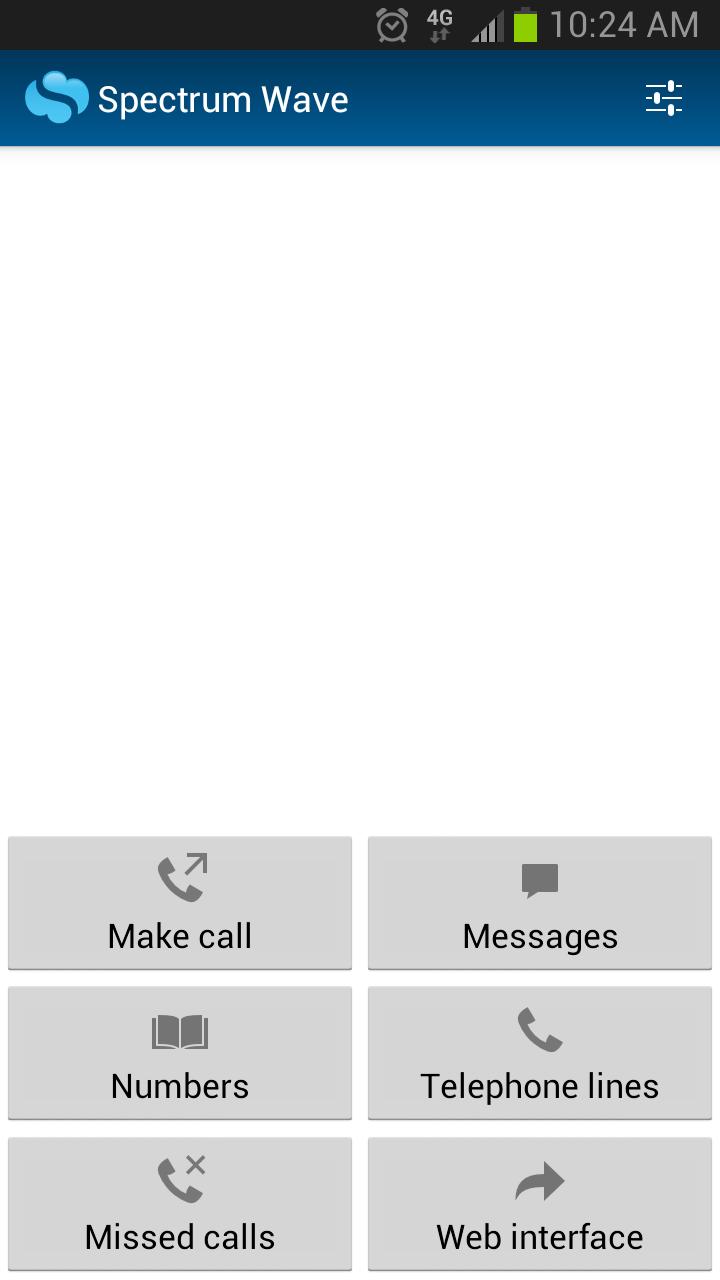Open Messages
Image resolution: width=720 pixels, height=1280 pixels.
coord(540,903)
